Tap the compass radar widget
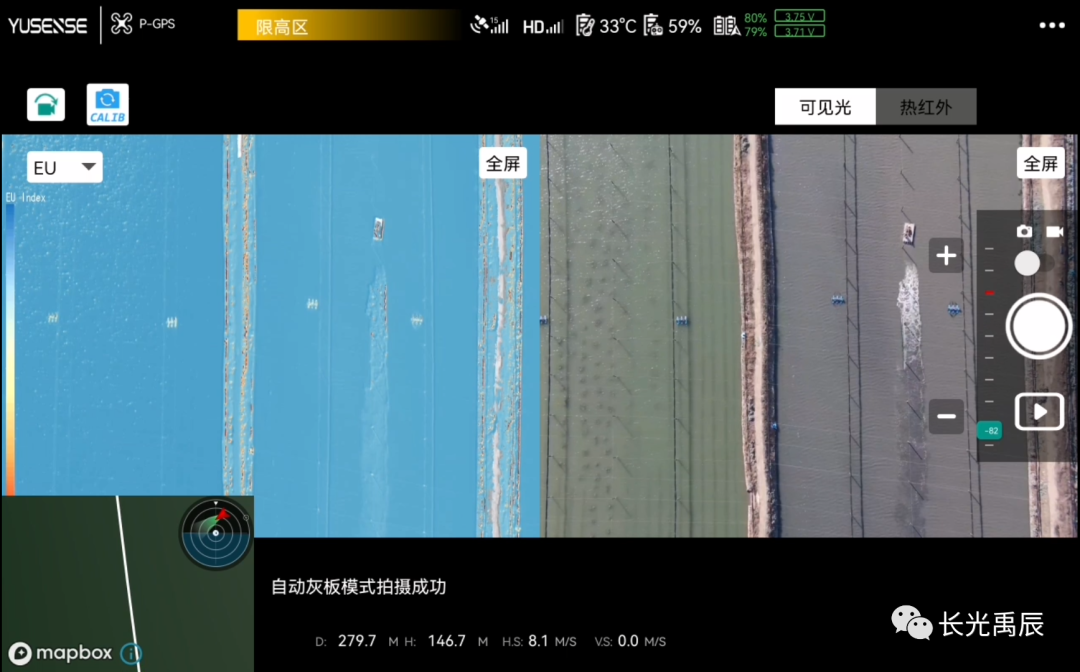1080x672 pixels. click(x=215, y=533)
